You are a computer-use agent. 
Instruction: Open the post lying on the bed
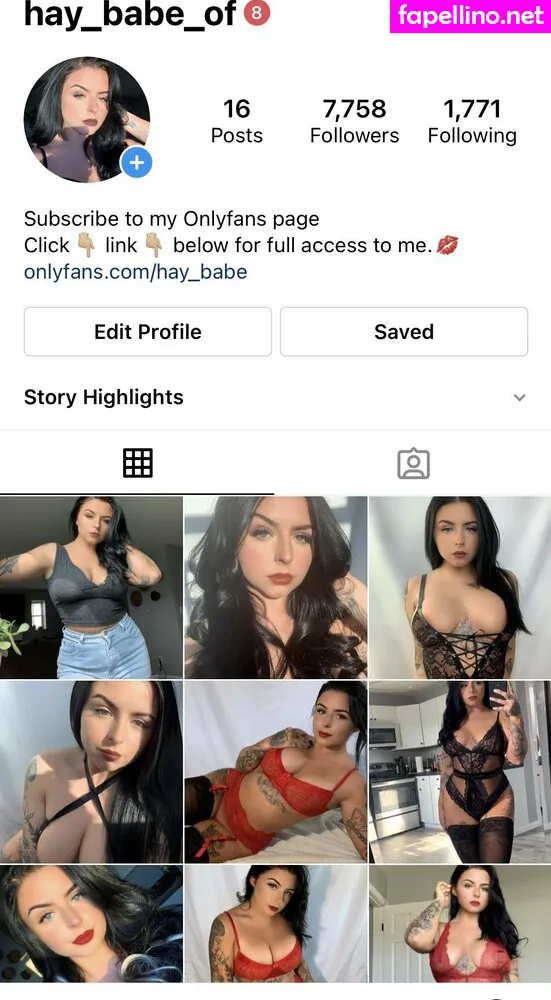[276, 772]
